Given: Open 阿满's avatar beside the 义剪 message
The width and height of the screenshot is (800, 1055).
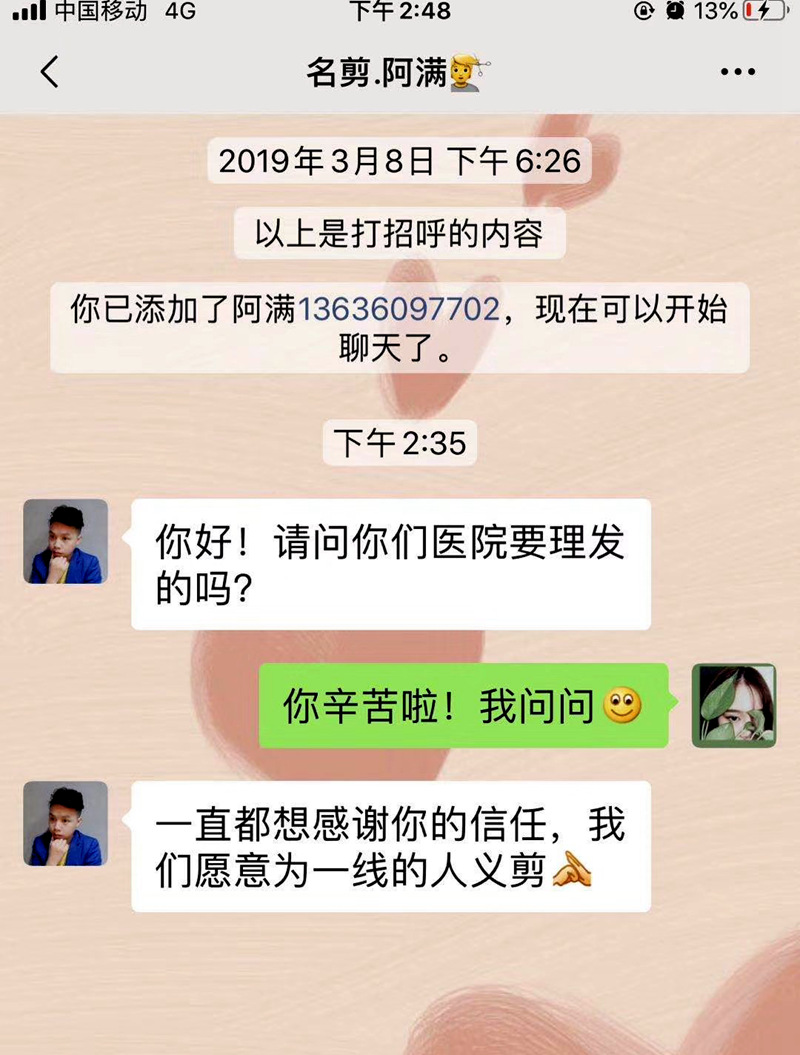Looking at the screenshot, I should click(x=66, y=823).
